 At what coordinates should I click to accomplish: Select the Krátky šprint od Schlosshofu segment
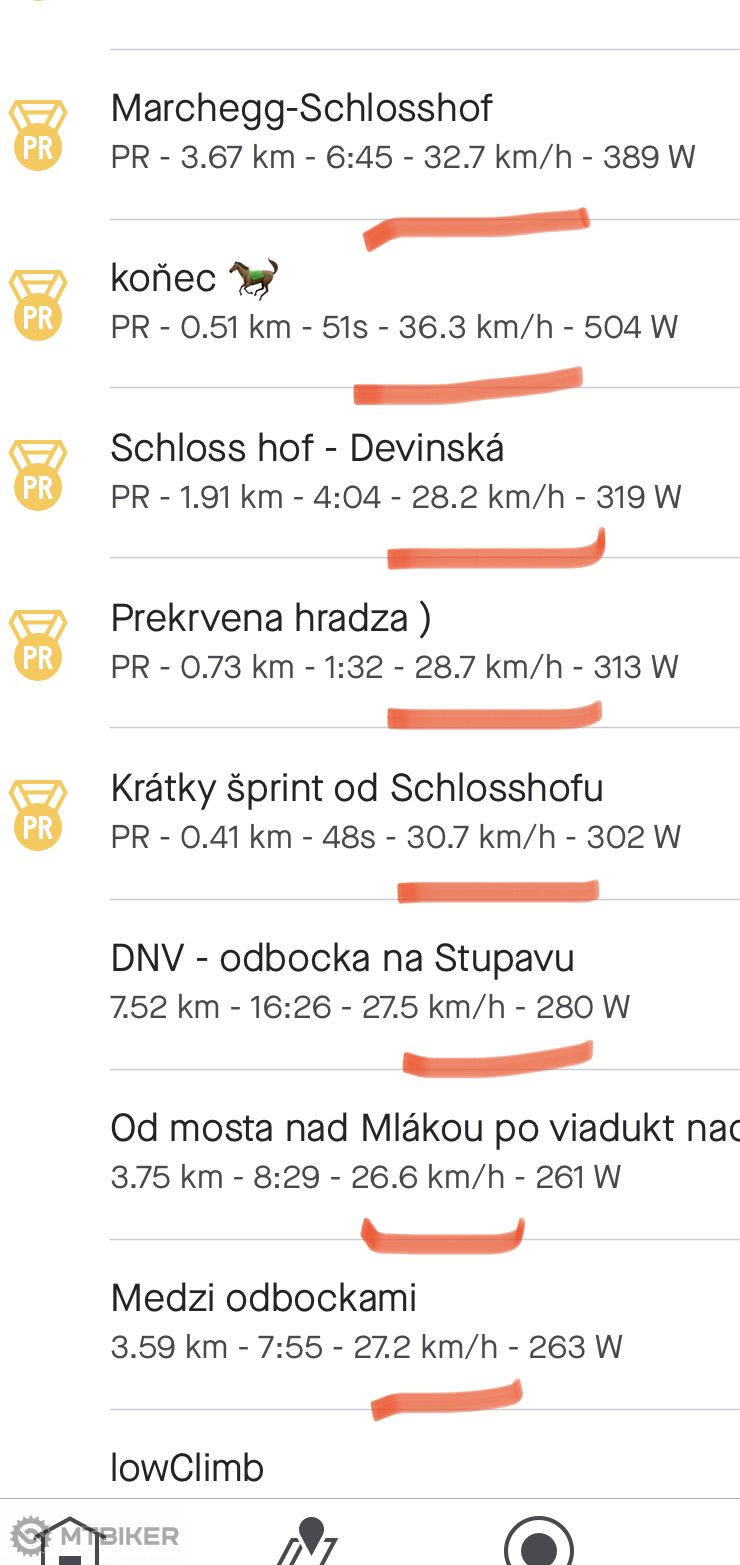coord(400,811)
